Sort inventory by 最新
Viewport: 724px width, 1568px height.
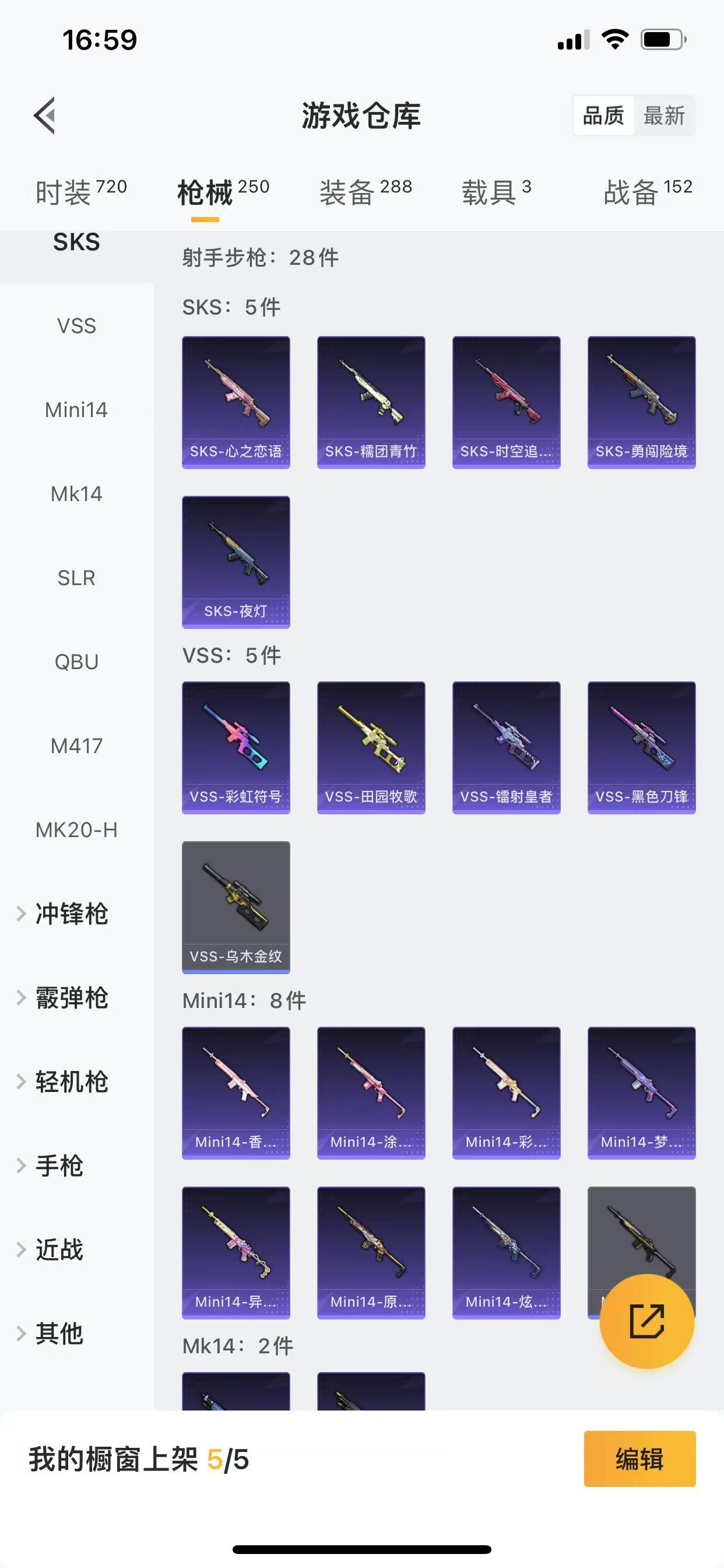[664, 115]
